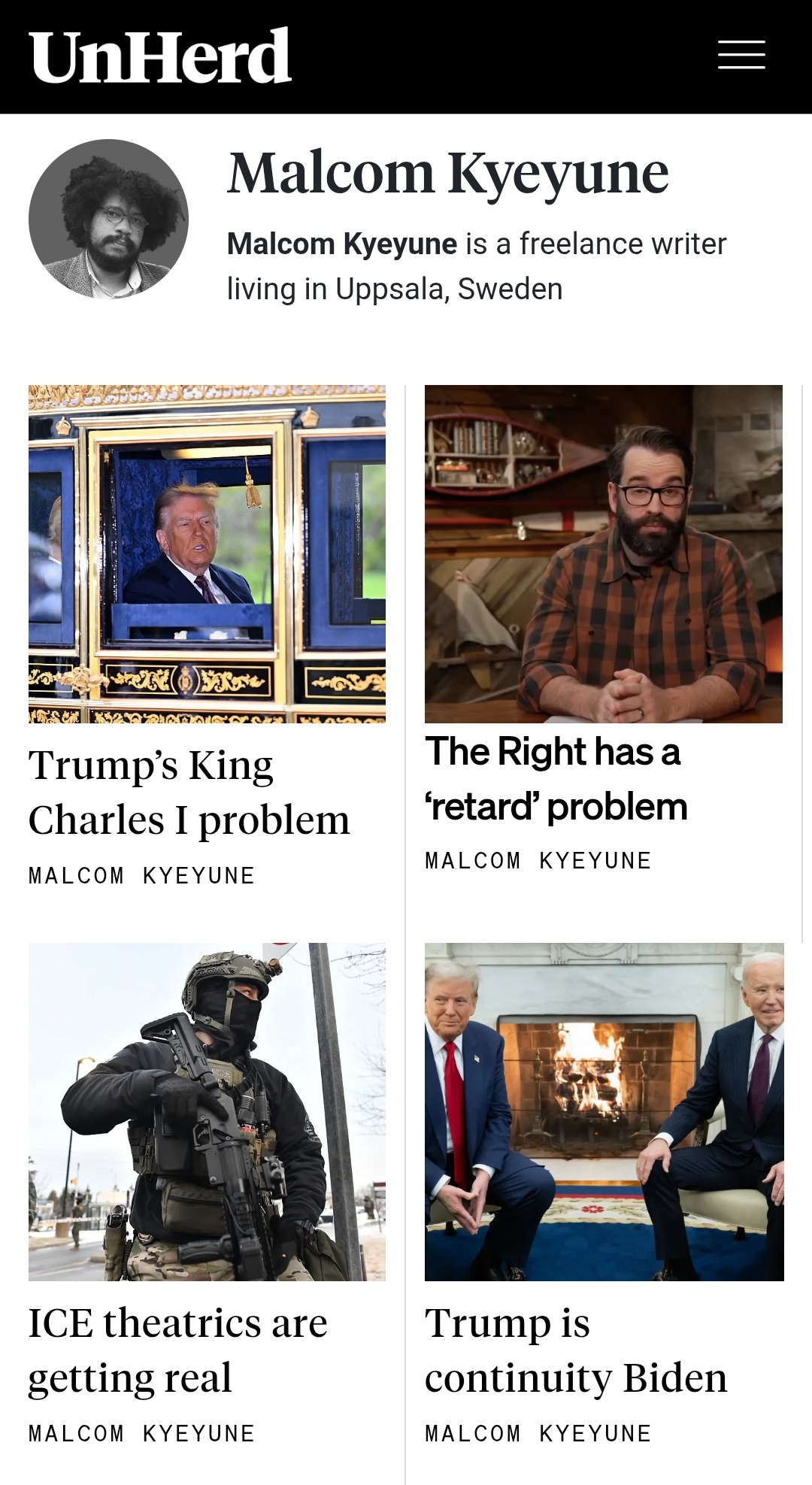Open 'The Right has a 'retard' problem' headline
This screenshot has height=1485, width=812.
click(556, 778)
